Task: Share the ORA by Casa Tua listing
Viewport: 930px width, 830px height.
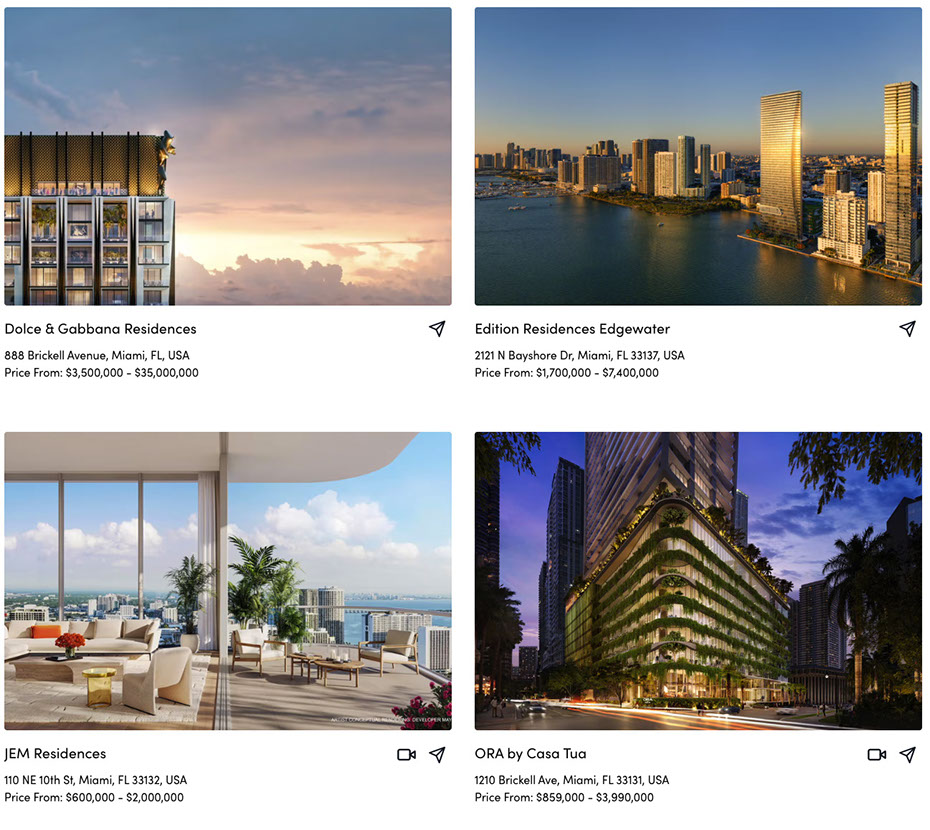Action: pyautogui.click(x=907, y=755)
